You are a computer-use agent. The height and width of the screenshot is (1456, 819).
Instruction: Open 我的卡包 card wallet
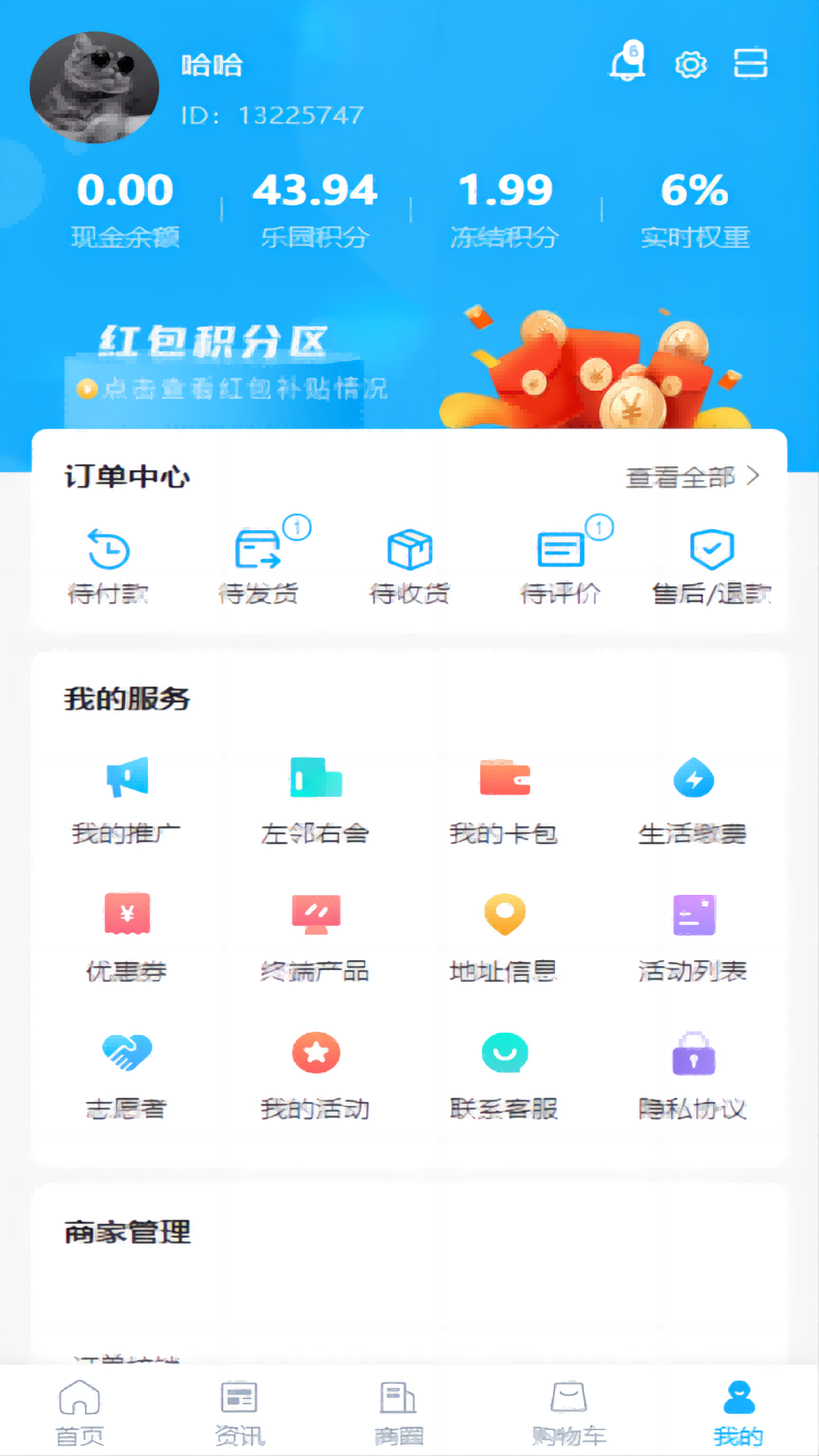pos(505,800)
